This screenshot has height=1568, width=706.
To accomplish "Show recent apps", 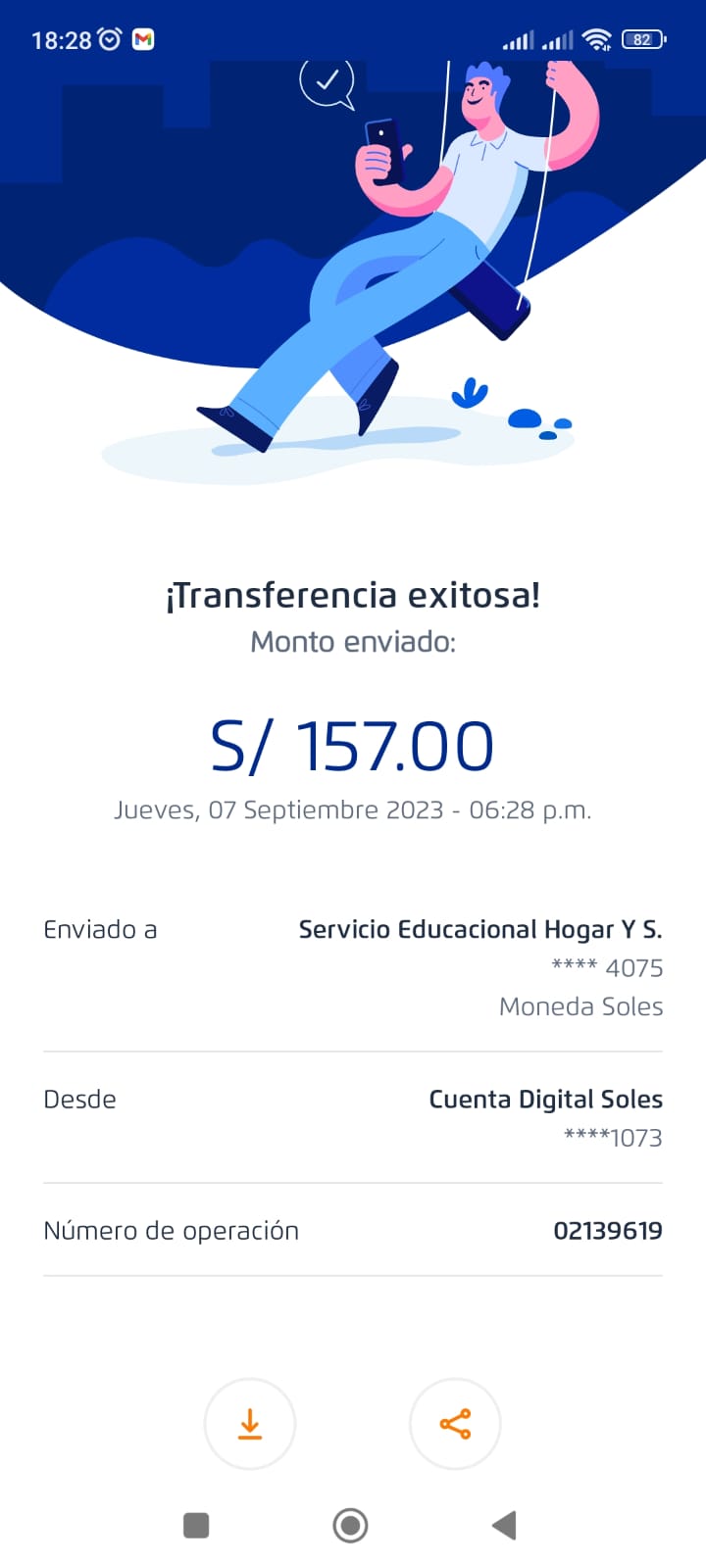I will 196,1525.
